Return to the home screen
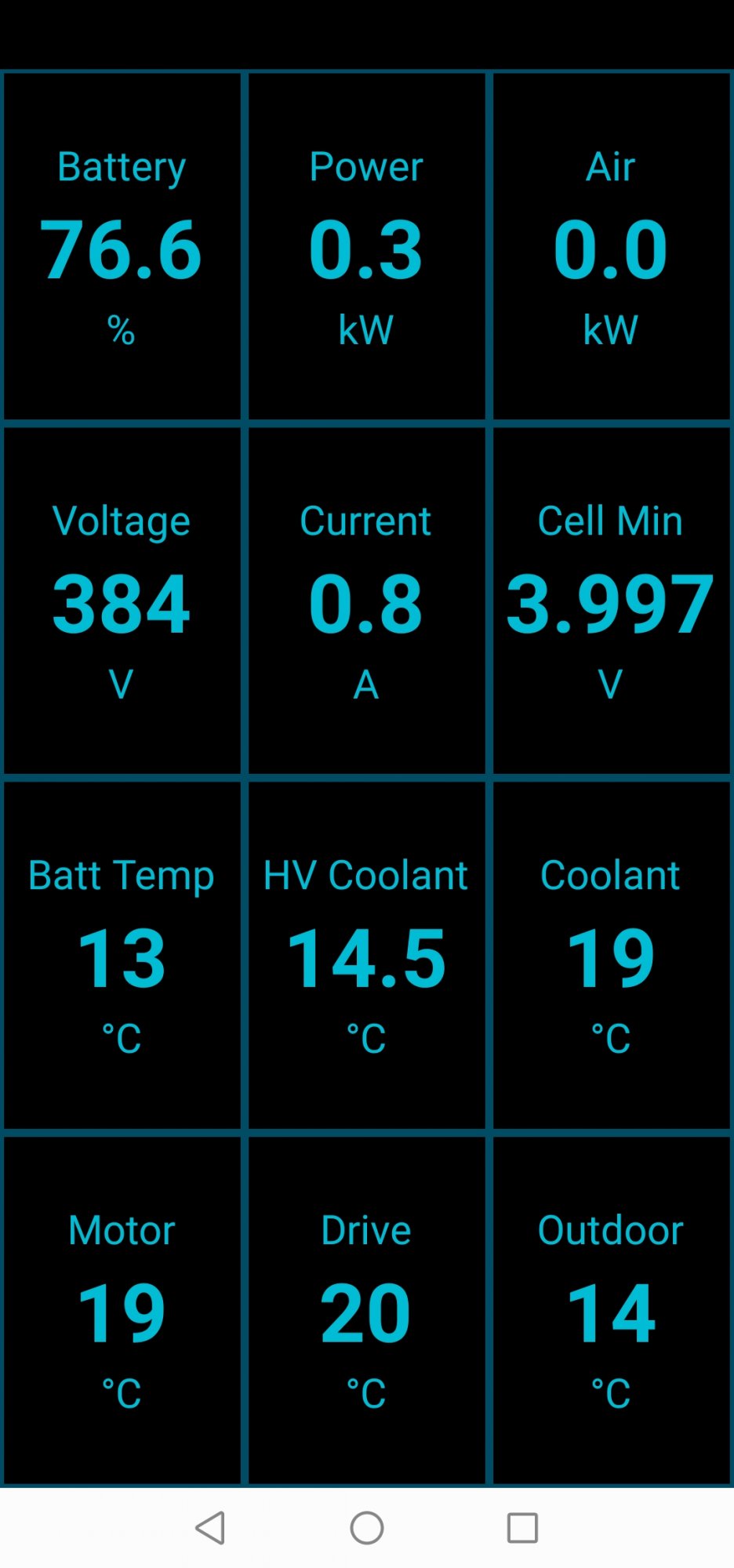This screenshot has width=734, height=1568. click(366, 1527)
